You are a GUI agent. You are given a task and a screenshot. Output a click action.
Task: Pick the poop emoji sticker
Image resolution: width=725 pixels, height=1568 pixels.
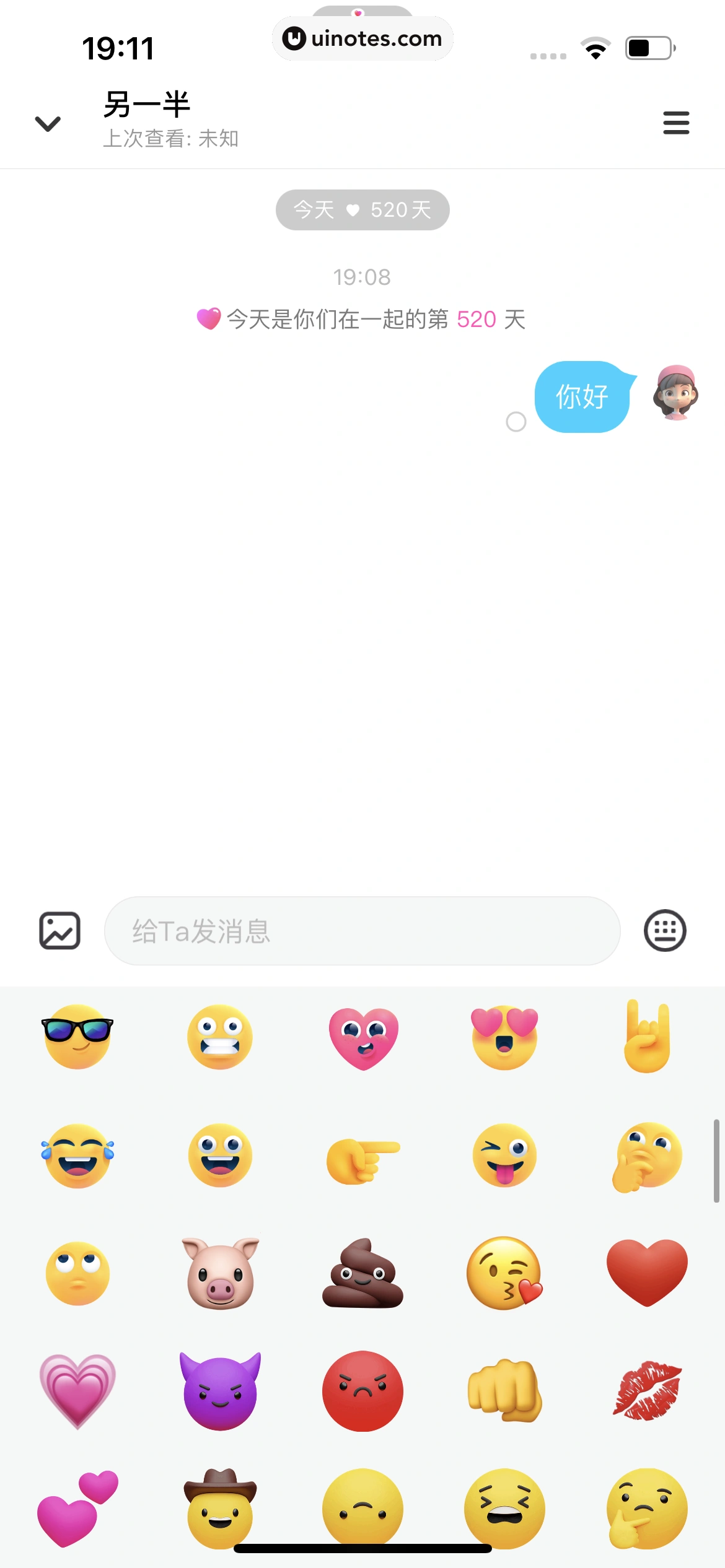[362, 1273]
